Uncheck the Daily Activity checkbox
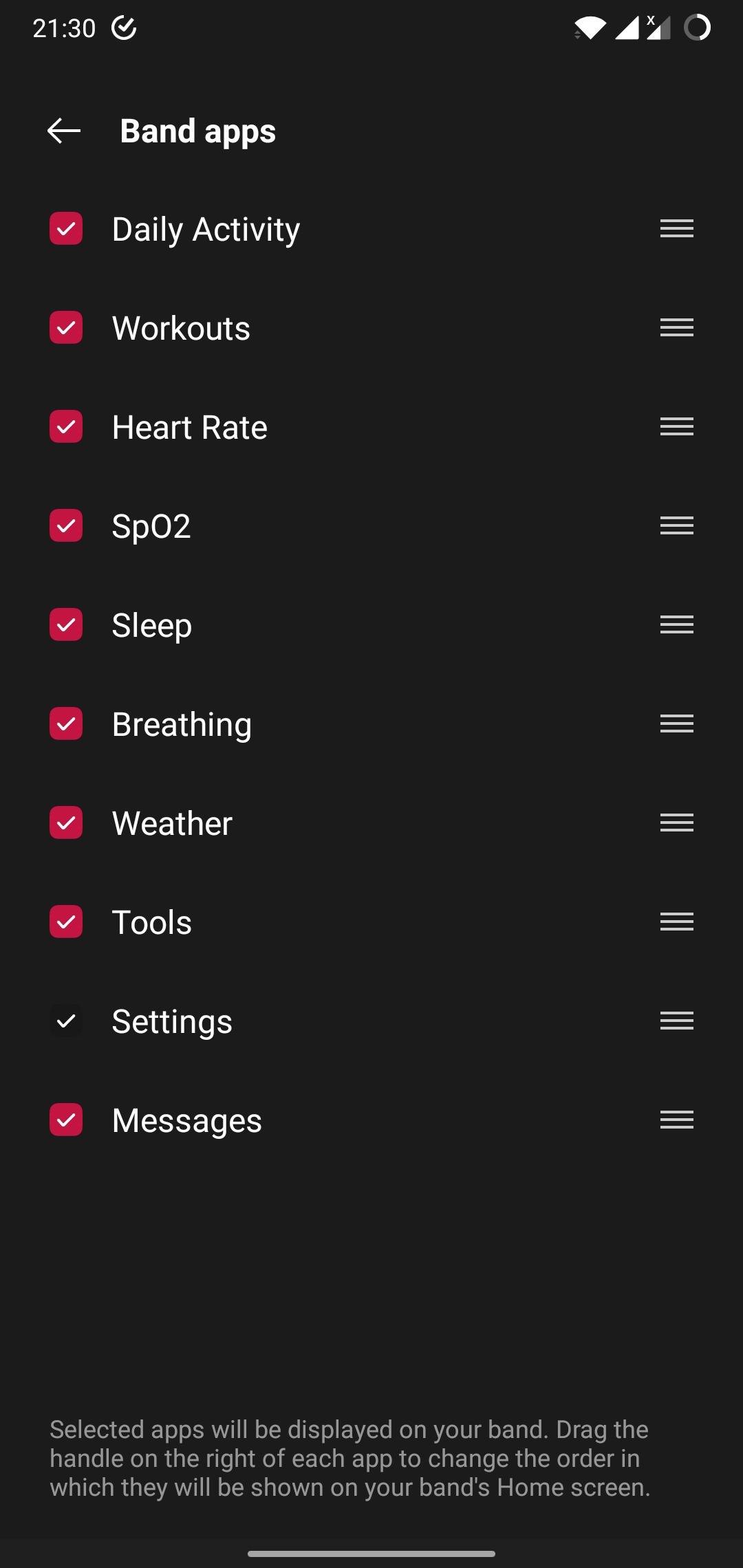Screen dimensions: 743x1568 coord(66,228)
